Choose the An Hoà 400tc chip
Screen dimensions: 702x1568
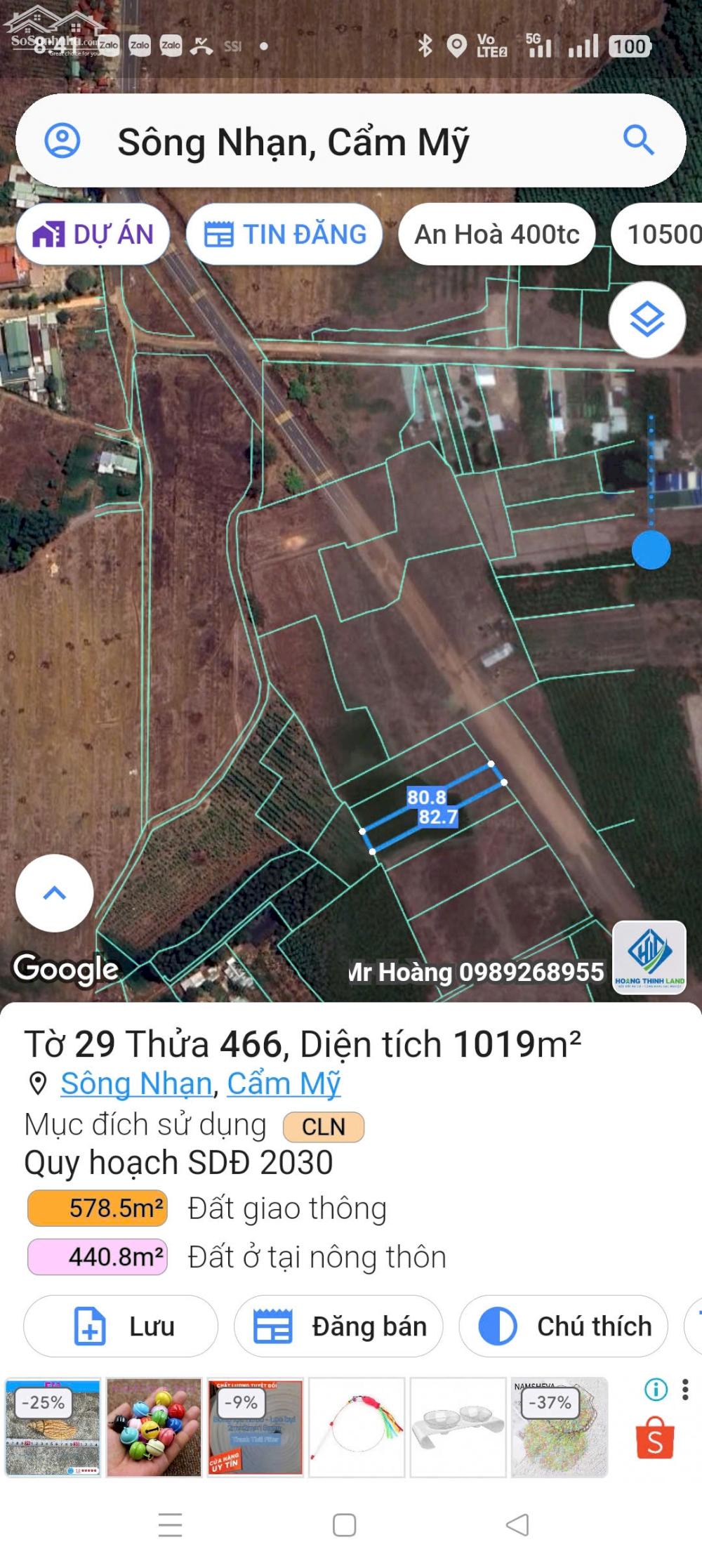497,234
